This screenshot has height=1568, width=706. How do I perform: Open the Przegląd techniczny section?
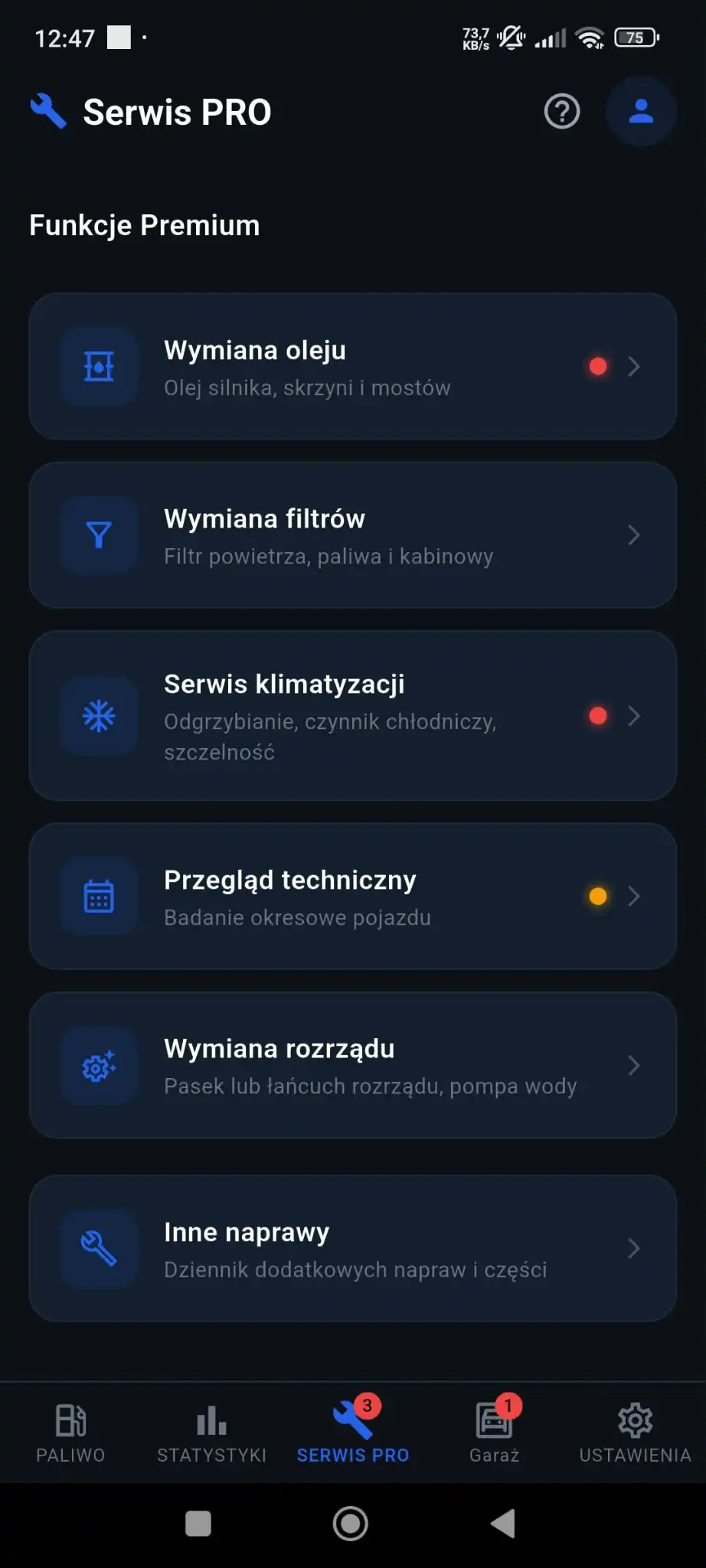tap(352, 897)
